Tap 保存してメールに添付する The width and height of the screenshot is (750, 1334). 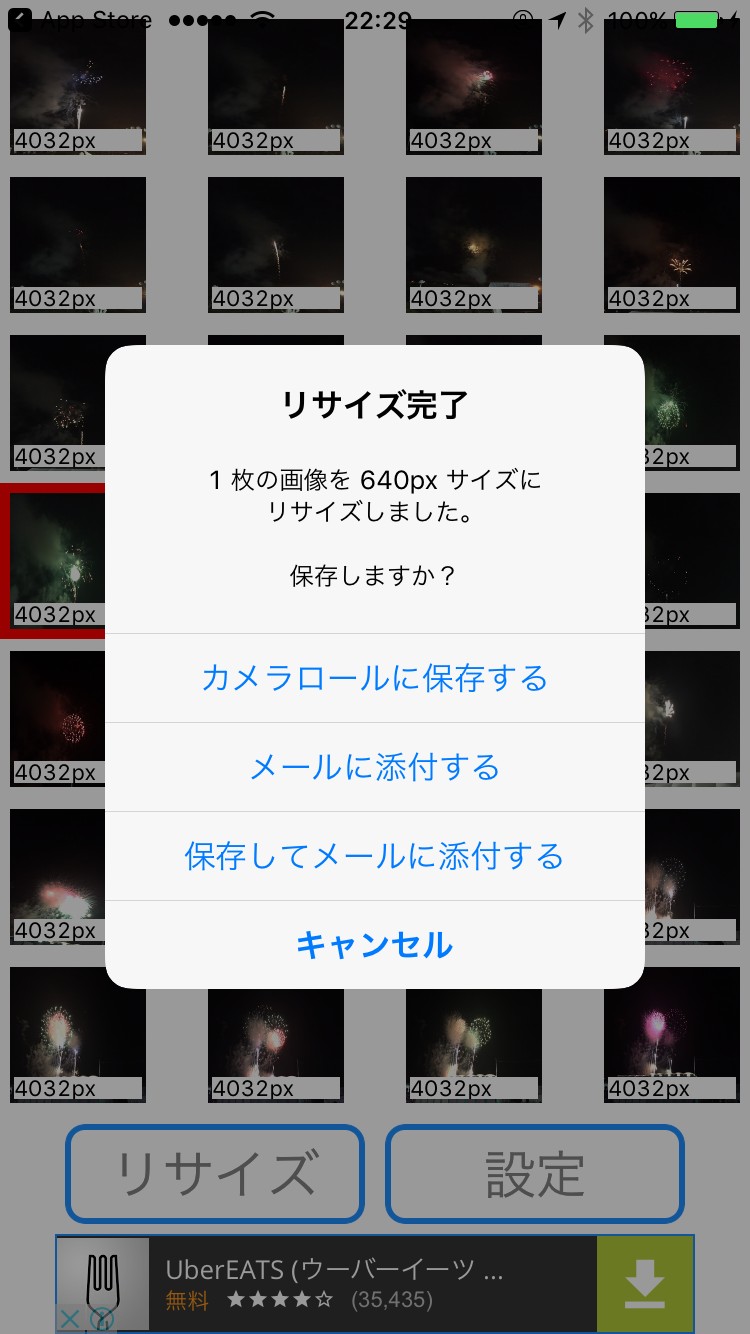coord(375,856)
